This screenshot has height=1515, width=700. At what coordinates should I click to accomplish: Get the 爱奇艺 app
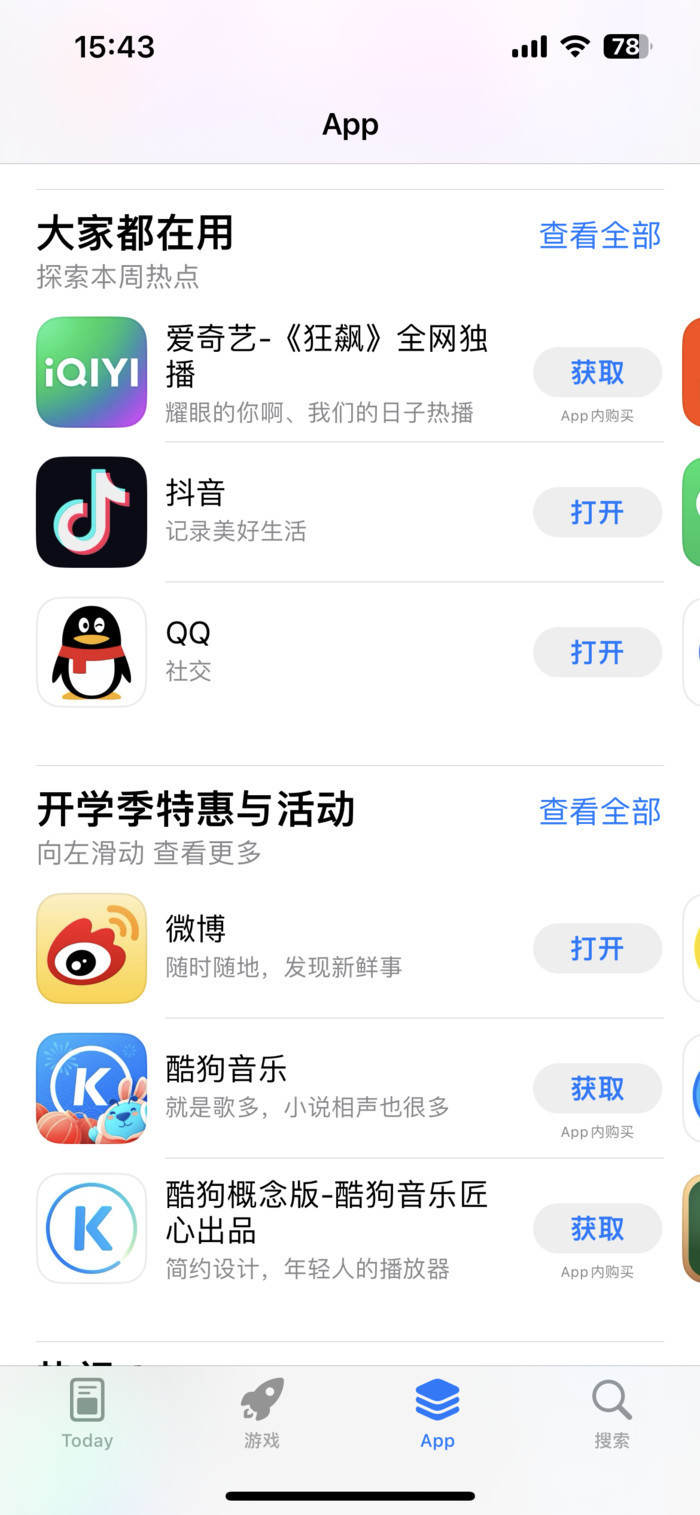pyautogui.click(x=597, y=373)
